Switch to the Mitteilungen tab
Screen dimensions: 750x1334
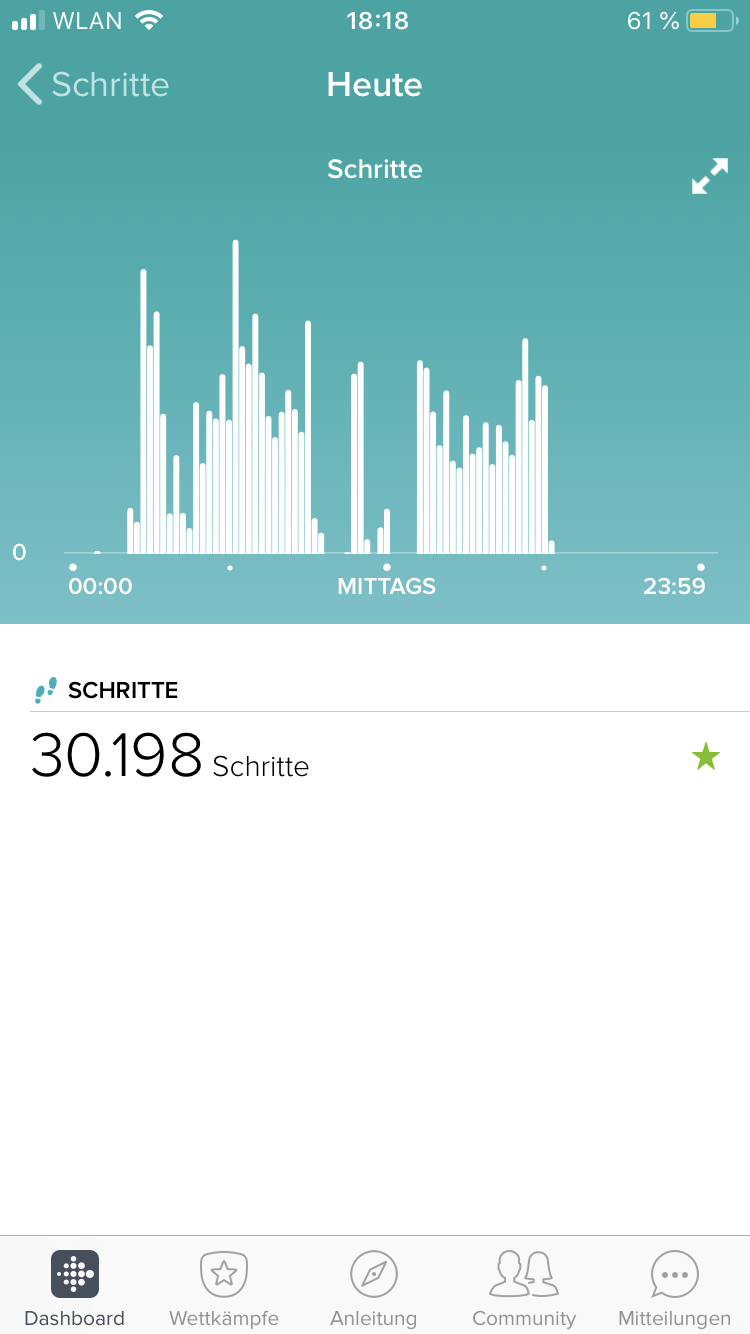[x=674, y=1288]
